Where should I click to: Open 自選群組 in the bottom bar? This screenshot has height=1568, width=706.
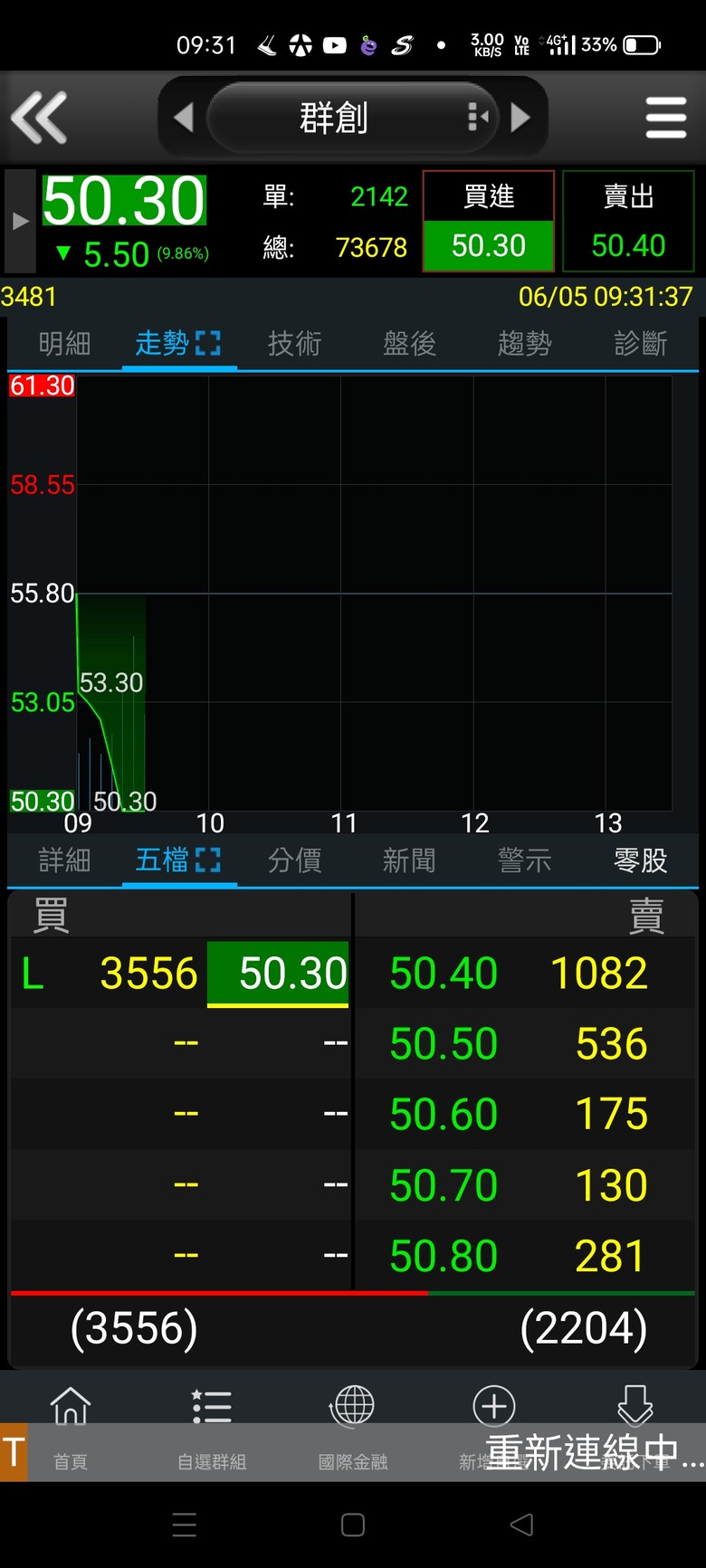tap(212, 1427)
